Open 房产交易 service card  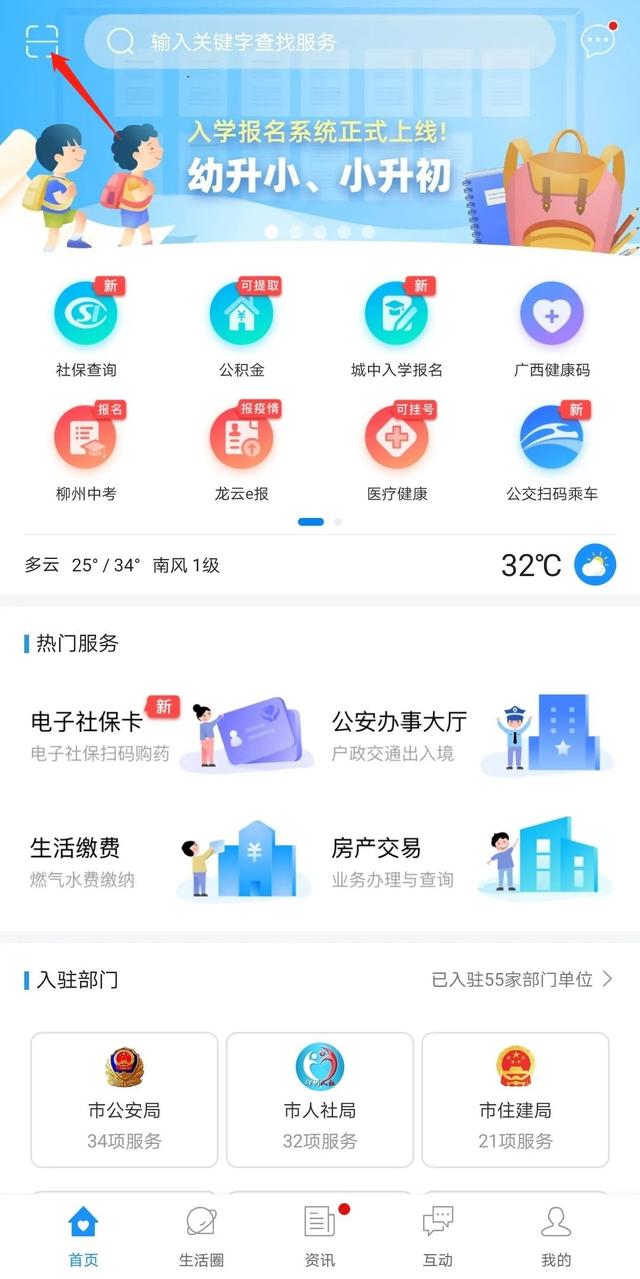point(470,862)
